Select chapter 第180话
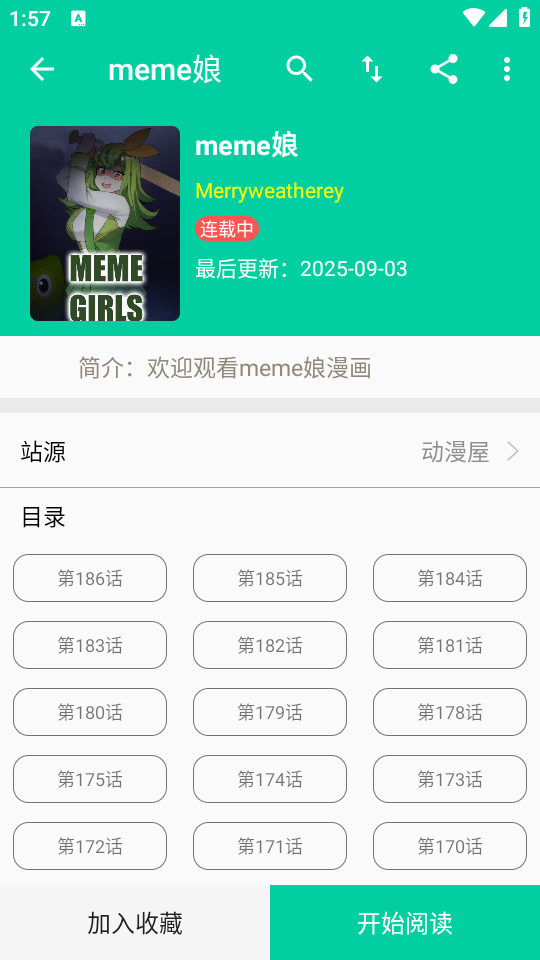 90,712
